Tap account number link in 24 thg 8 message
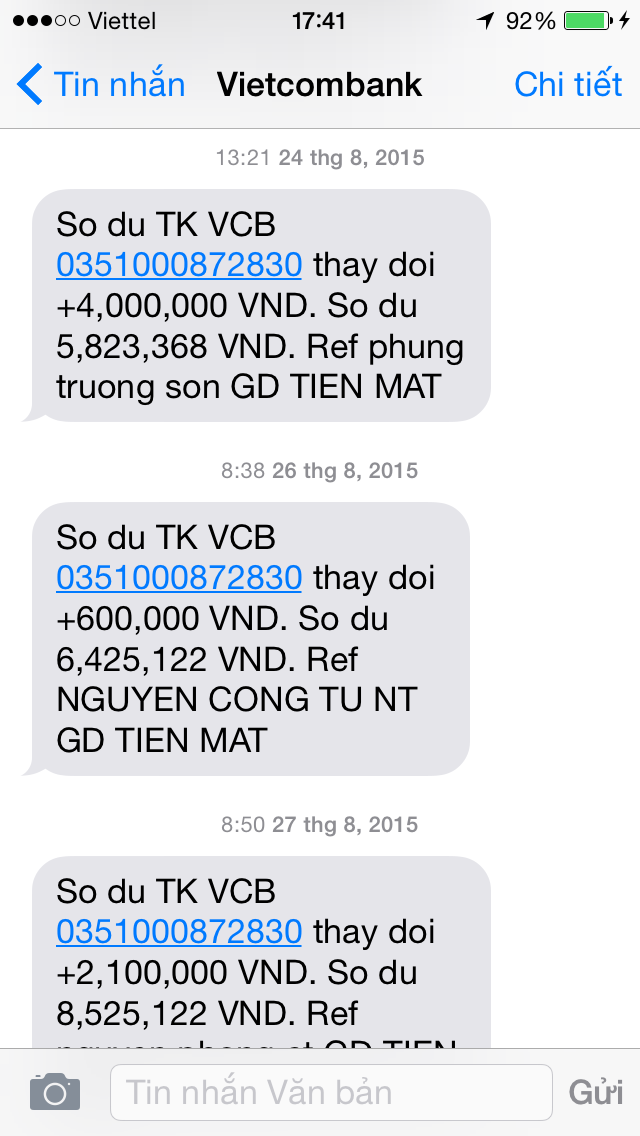 pyautogui.click(x=179, y=265)
